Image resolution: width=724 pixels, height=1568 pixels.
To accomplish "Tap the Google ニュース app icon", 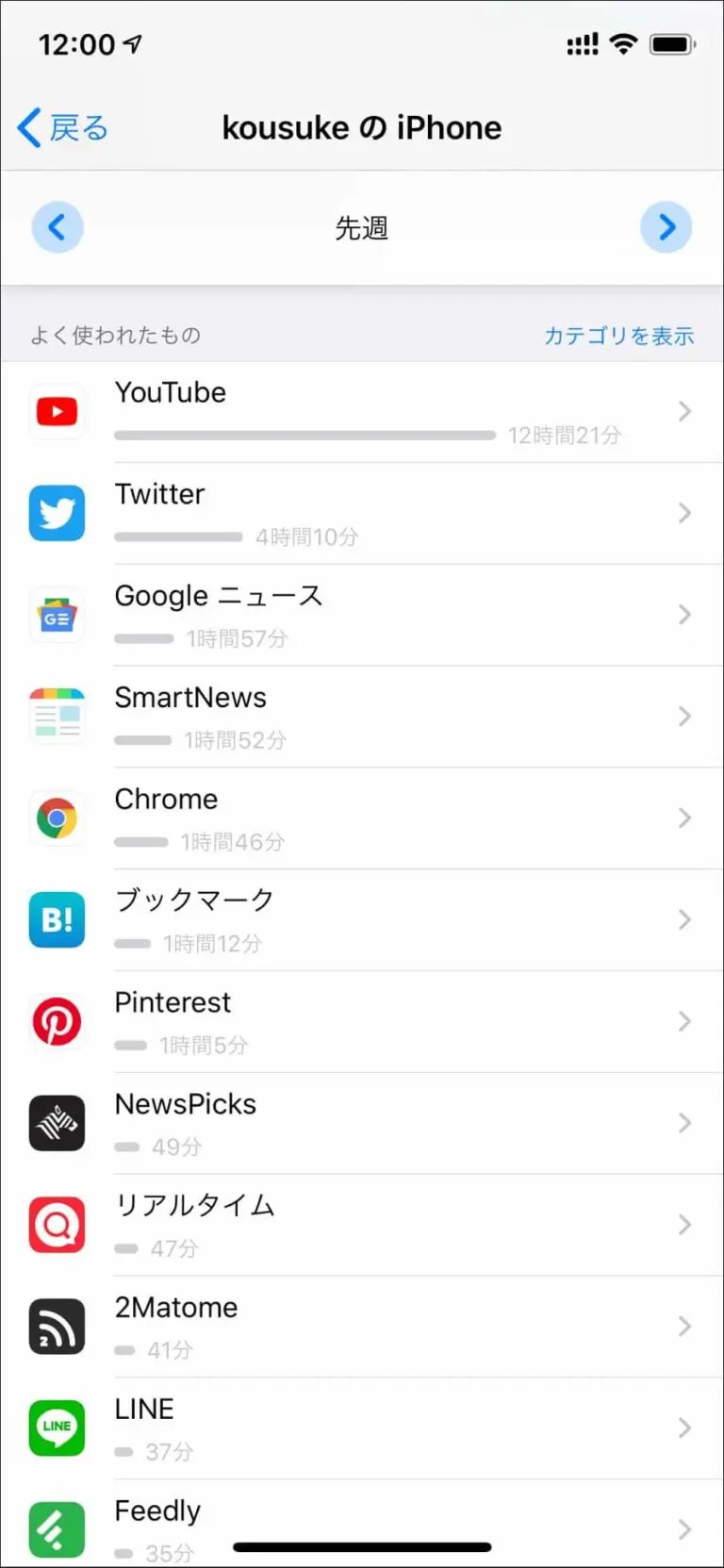I will (x=57, y=615).
